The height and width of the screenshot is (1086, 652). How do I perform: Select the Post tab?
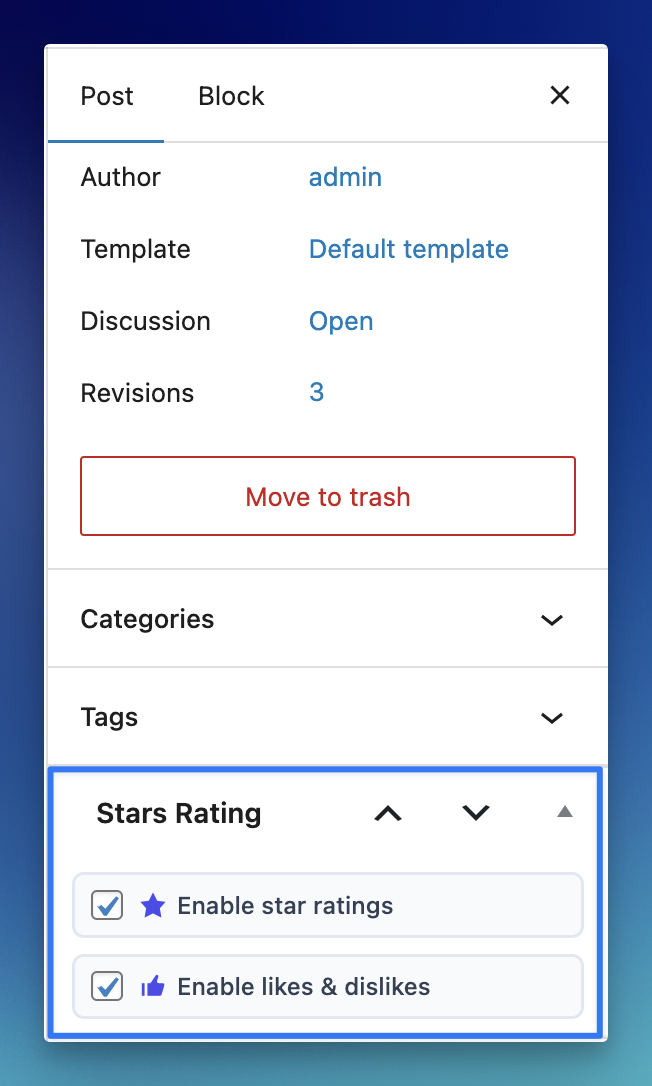[107, 96]
